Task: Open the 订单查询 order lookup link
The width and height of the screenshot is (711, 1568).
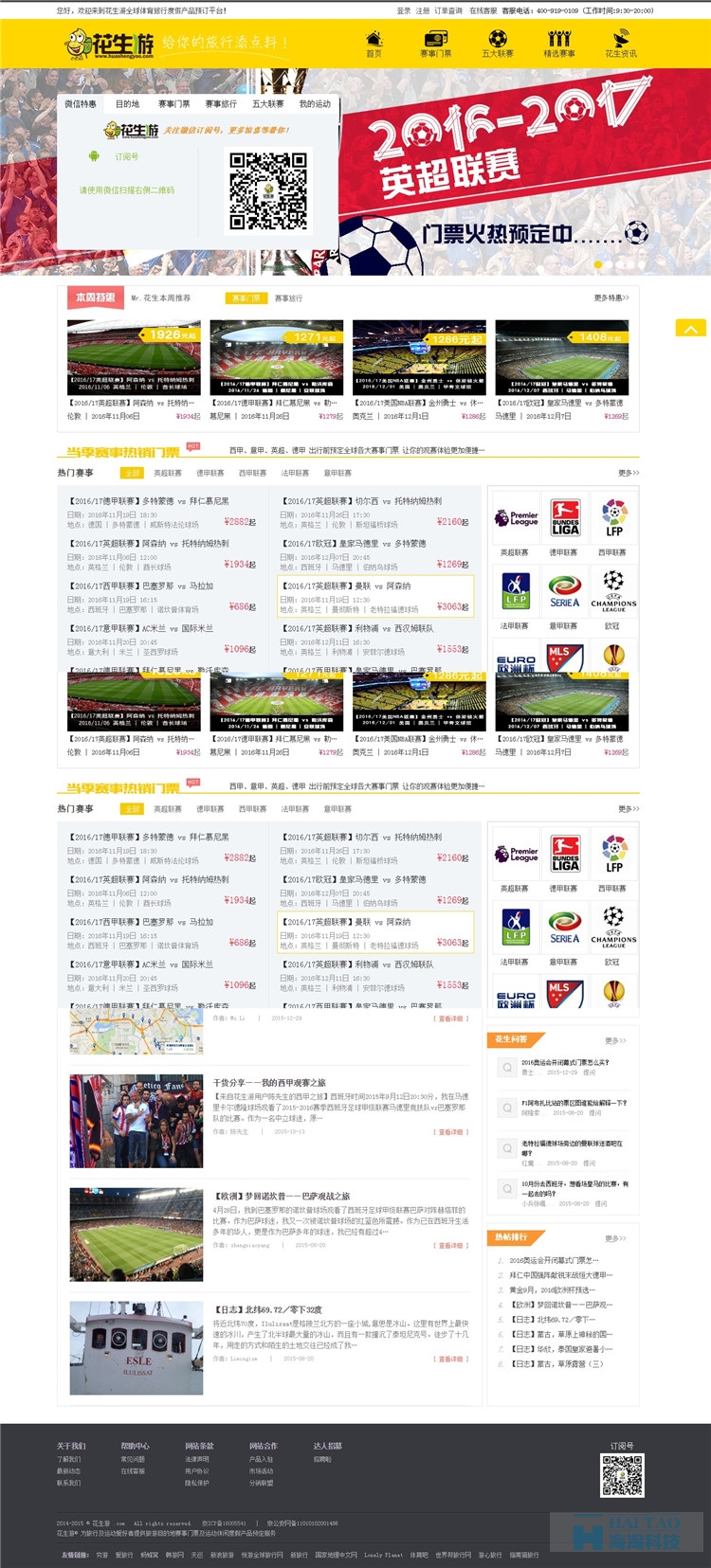Action: tap(448, 10)
